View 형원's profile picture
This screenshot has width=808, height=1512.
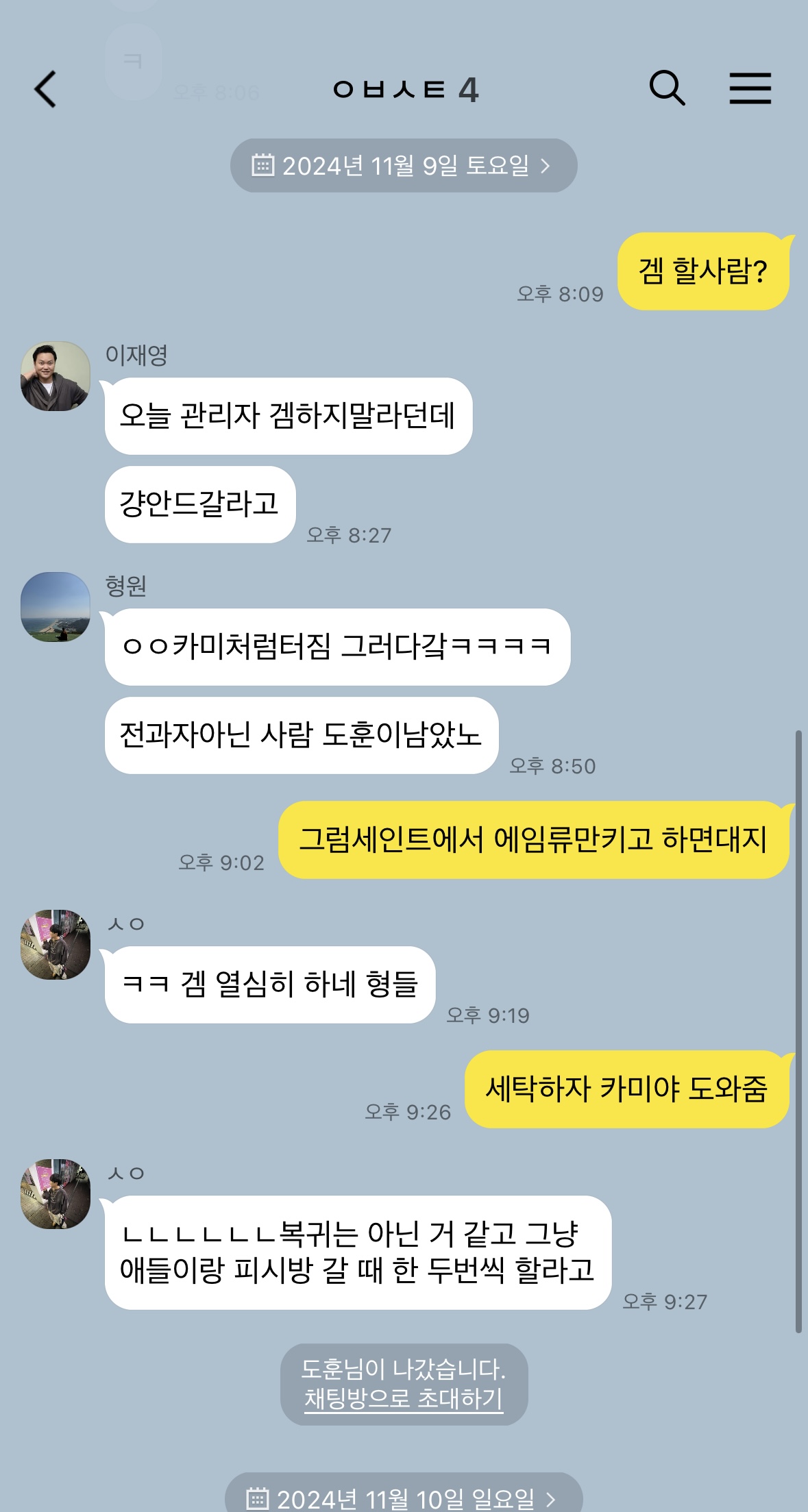[56, 607]
